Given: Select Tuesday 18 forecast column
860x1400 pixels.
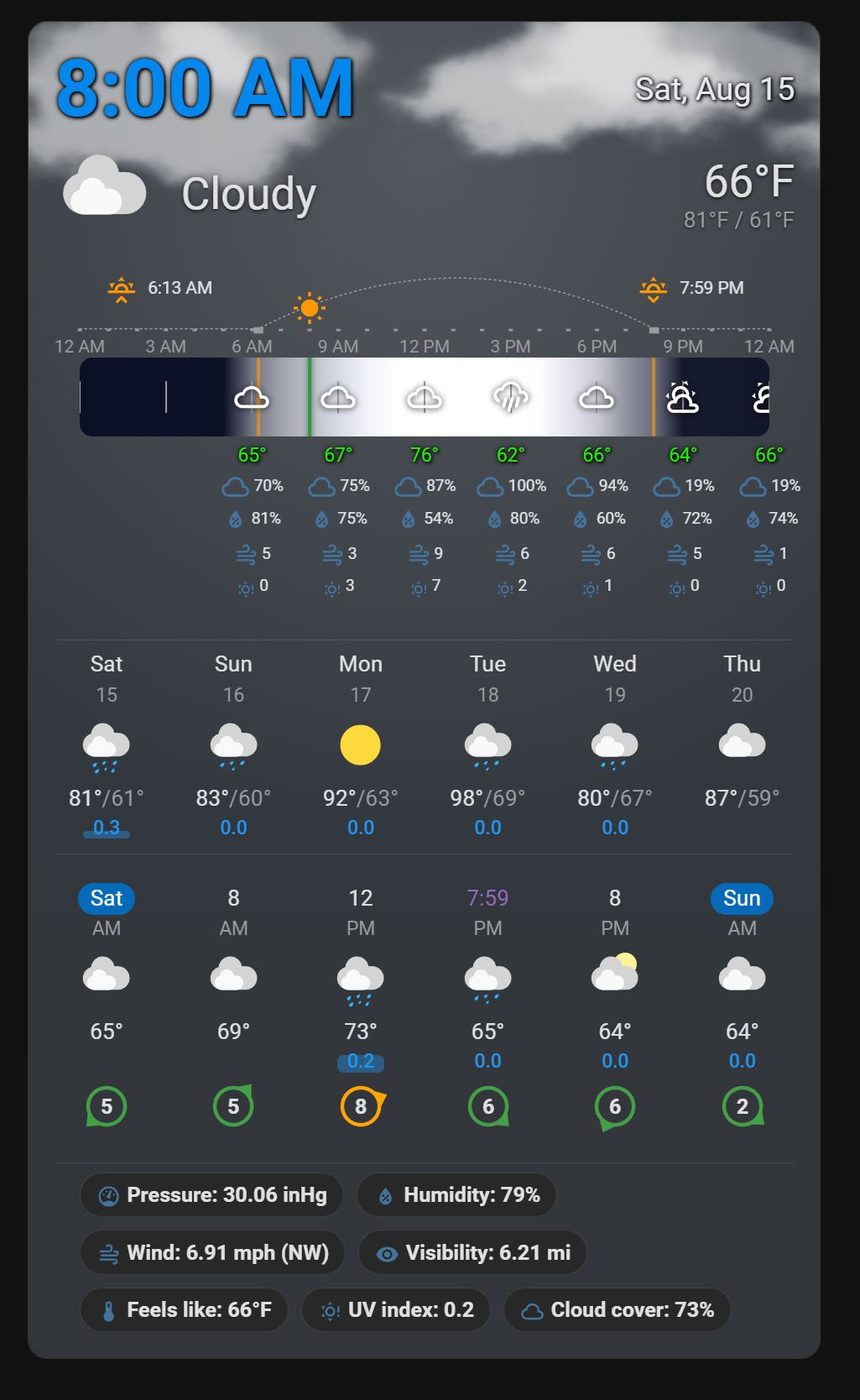Looking at the screenshot, I should pos(487,744).
